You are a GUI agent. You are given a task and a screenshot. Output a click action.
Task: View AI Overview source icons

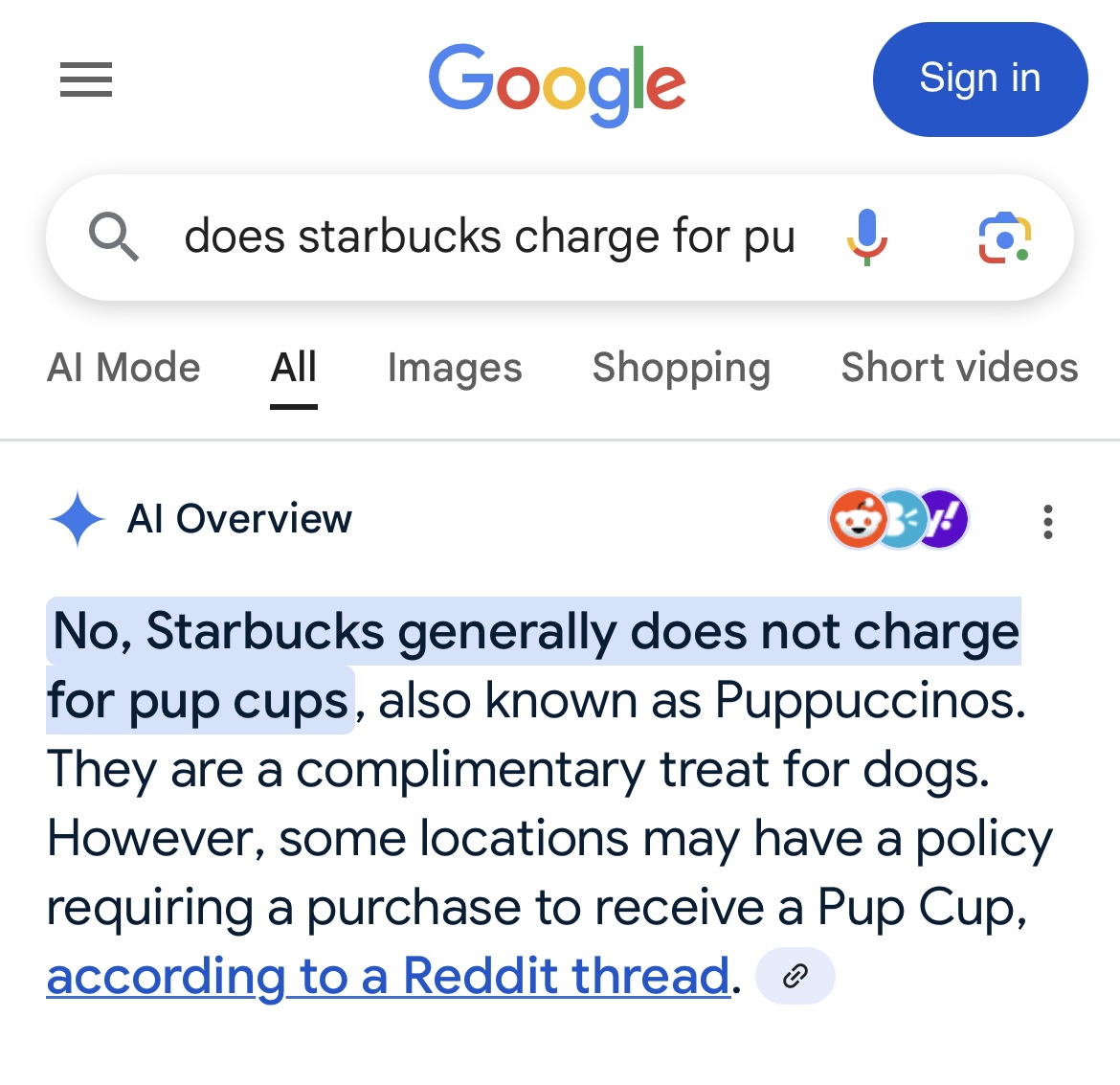[898, 519]
